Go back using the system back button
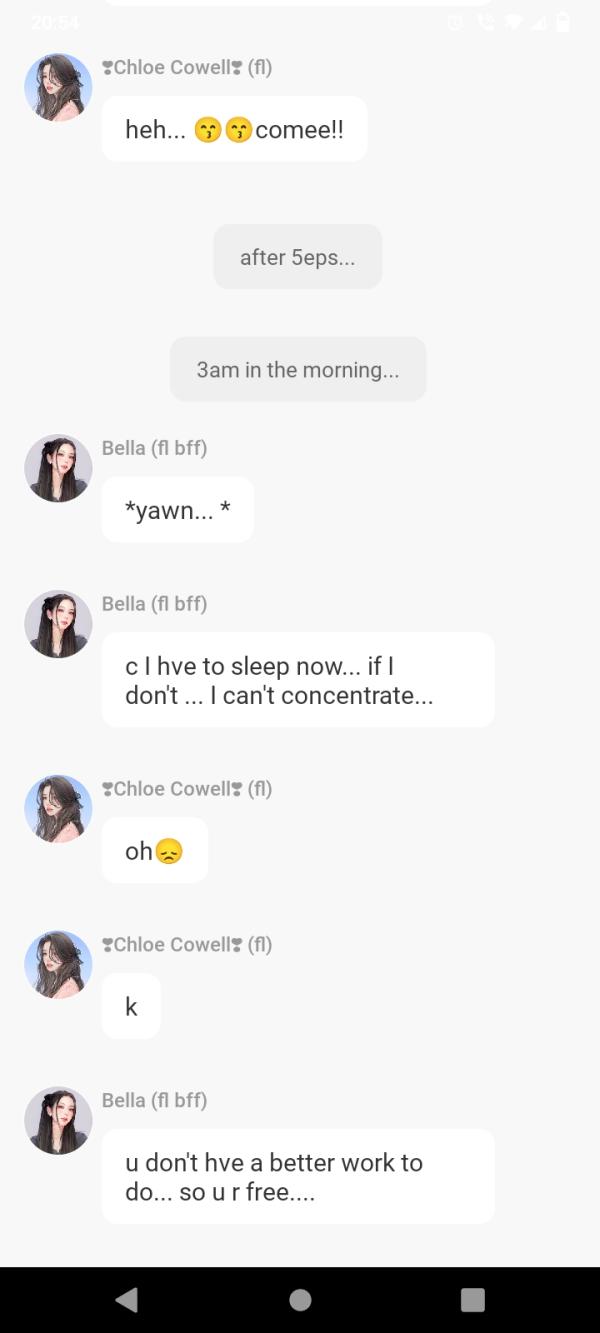This screenshot has width=600, height=1333. point(127,1299)
